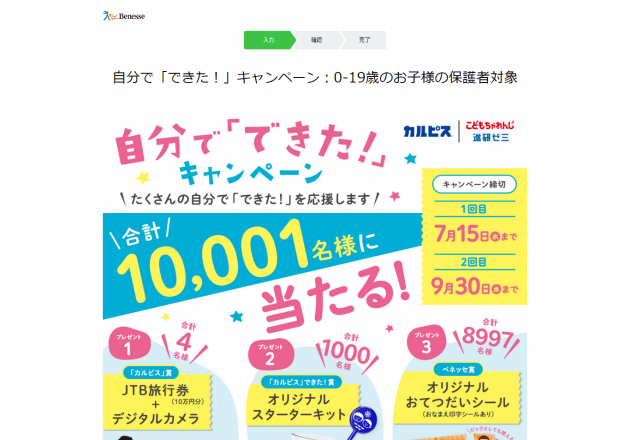Open the Benesse home link in header
This screenshot has height=440, width=629.
point(125,15)
